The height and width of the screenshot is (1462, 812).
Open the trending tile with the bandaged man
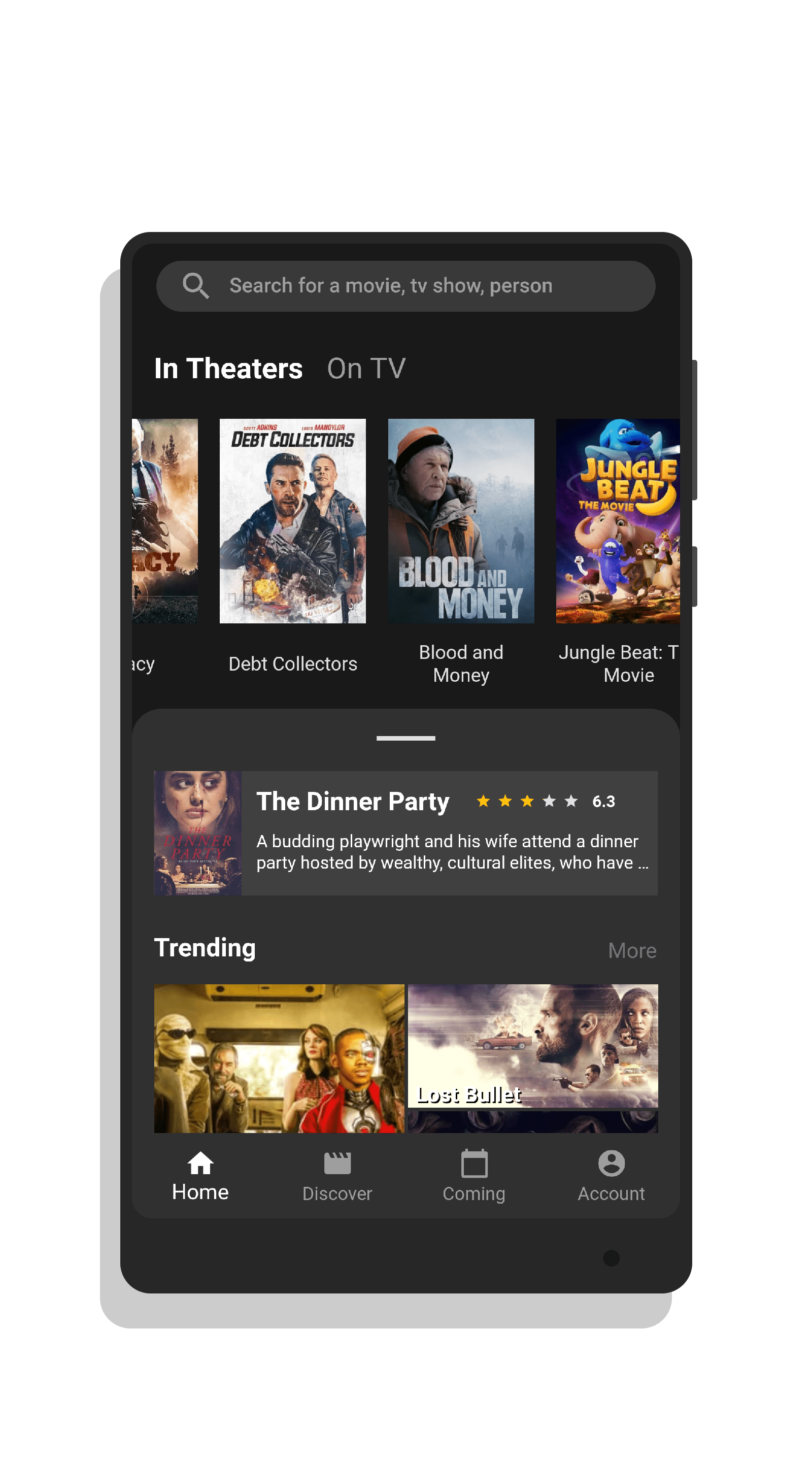(279, 1058)
